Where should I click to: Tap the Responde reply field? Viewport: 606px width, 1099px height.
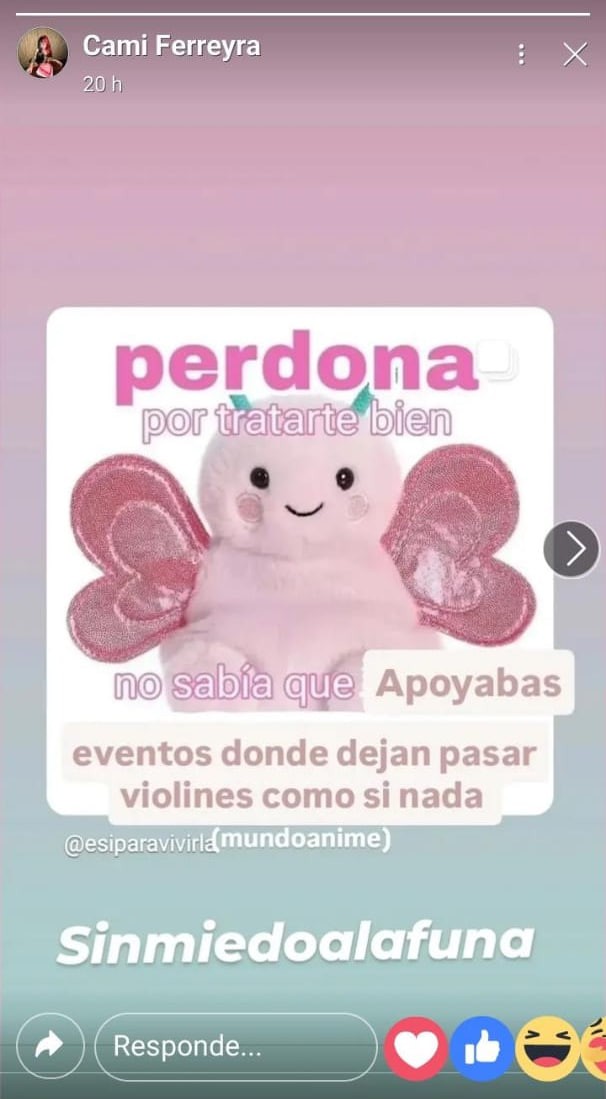pyautogui.click(x=235, y=1047)
